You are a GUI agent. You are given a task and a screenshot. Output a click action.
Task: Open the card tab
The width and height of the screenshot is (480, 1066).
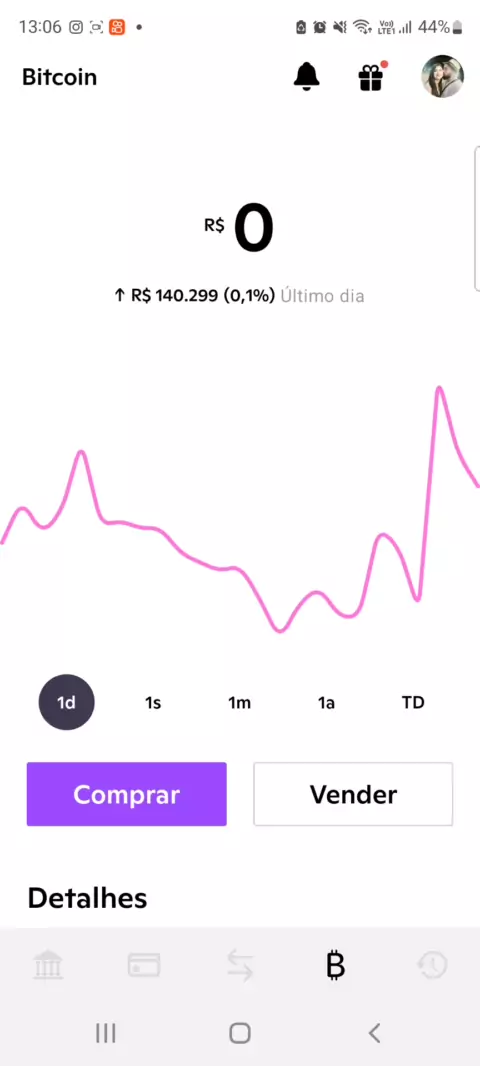pos(144,965)
